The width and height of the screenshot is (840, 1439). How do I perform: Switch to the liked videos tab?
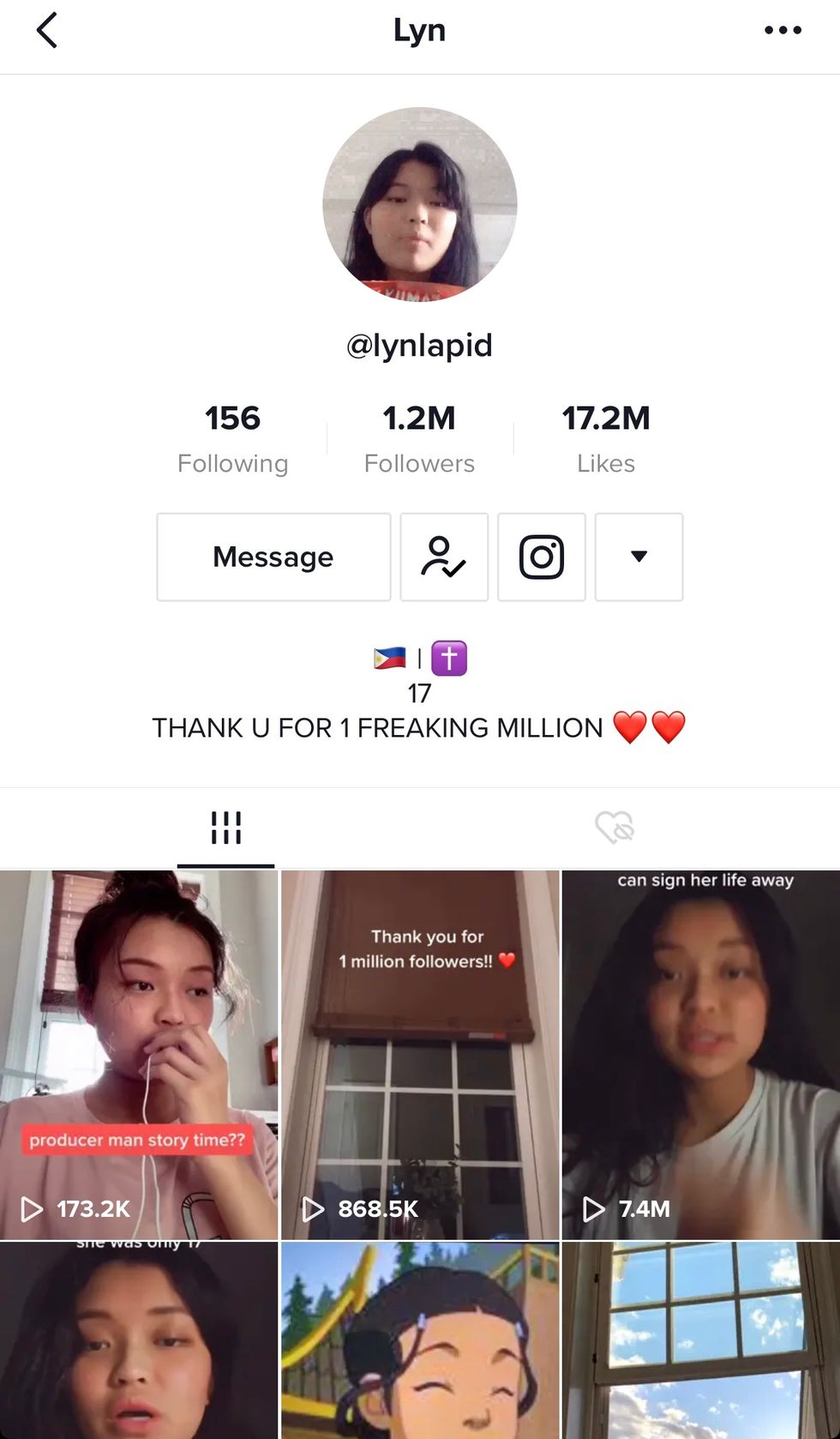615,828
